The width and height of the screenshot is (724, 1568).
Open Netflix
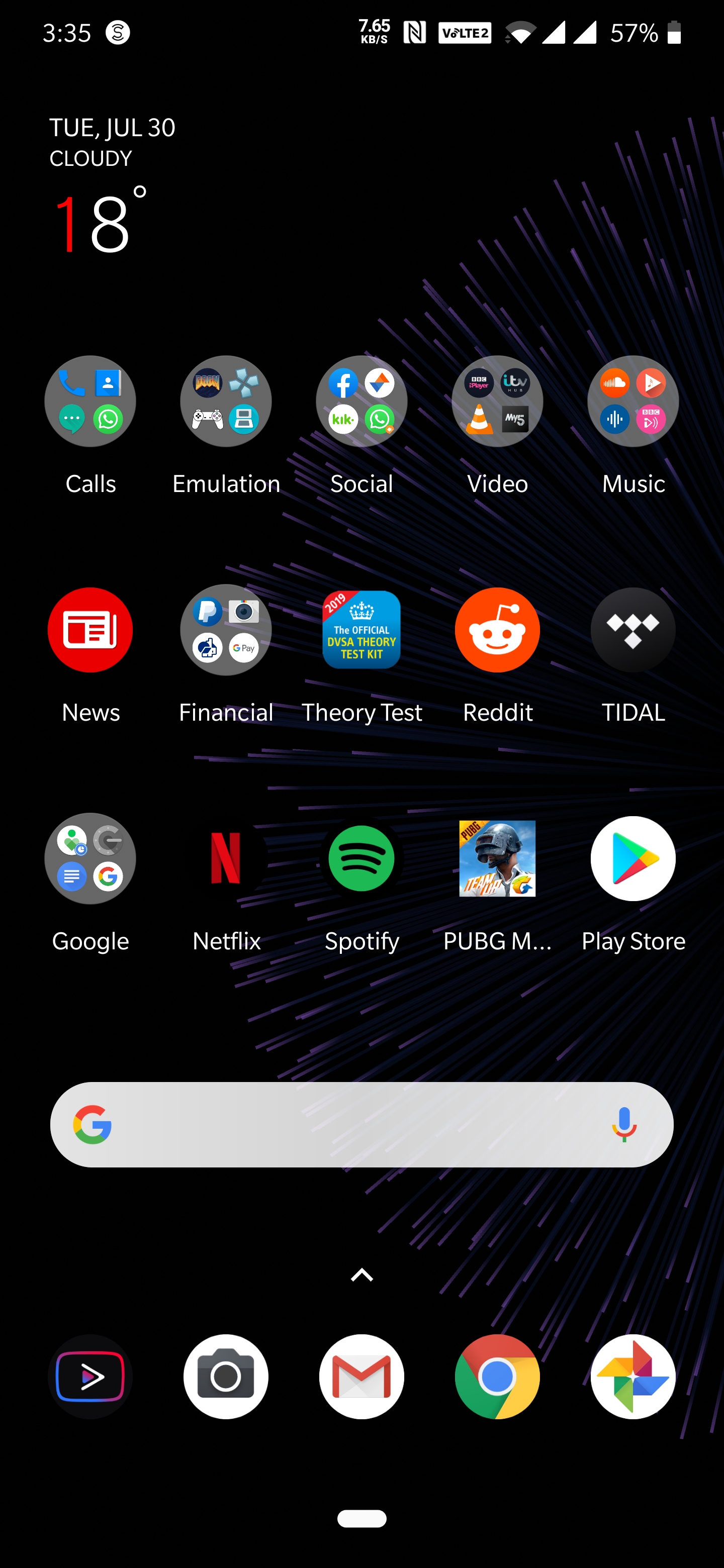[x=226, y=858]
